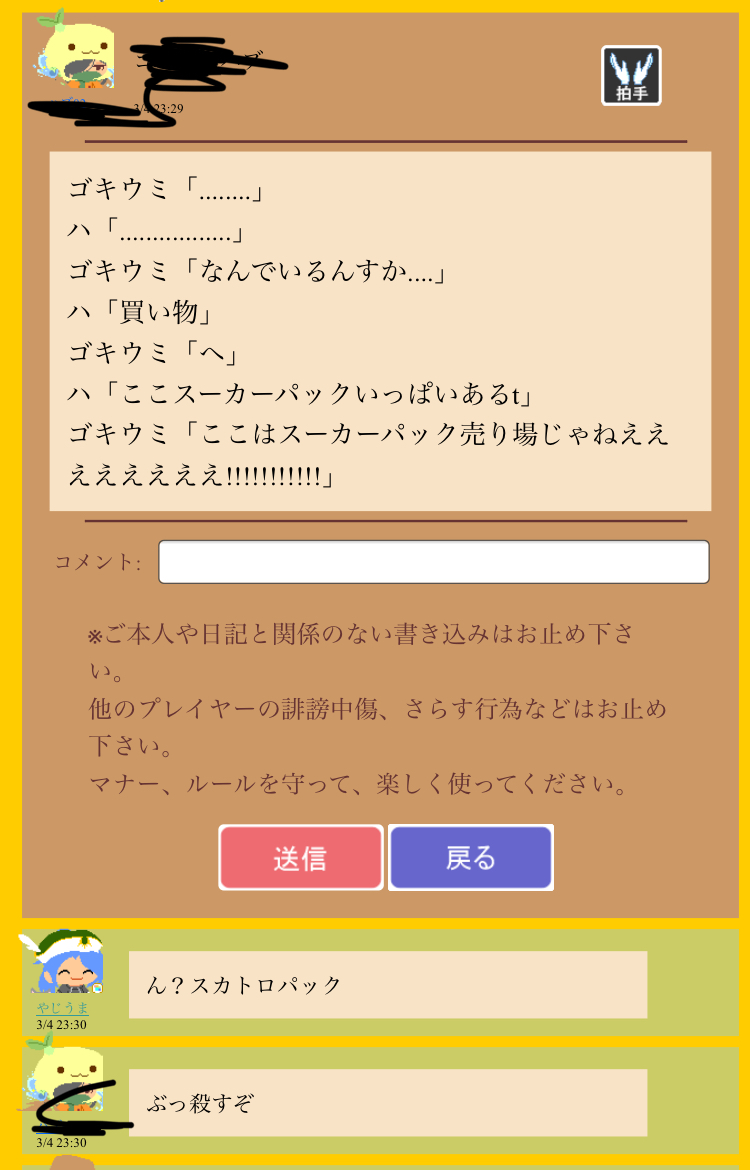The height and width of the screenshot is (1170, 750).
Task: Tap the 拍手 clap button
Action: [631, 75]
